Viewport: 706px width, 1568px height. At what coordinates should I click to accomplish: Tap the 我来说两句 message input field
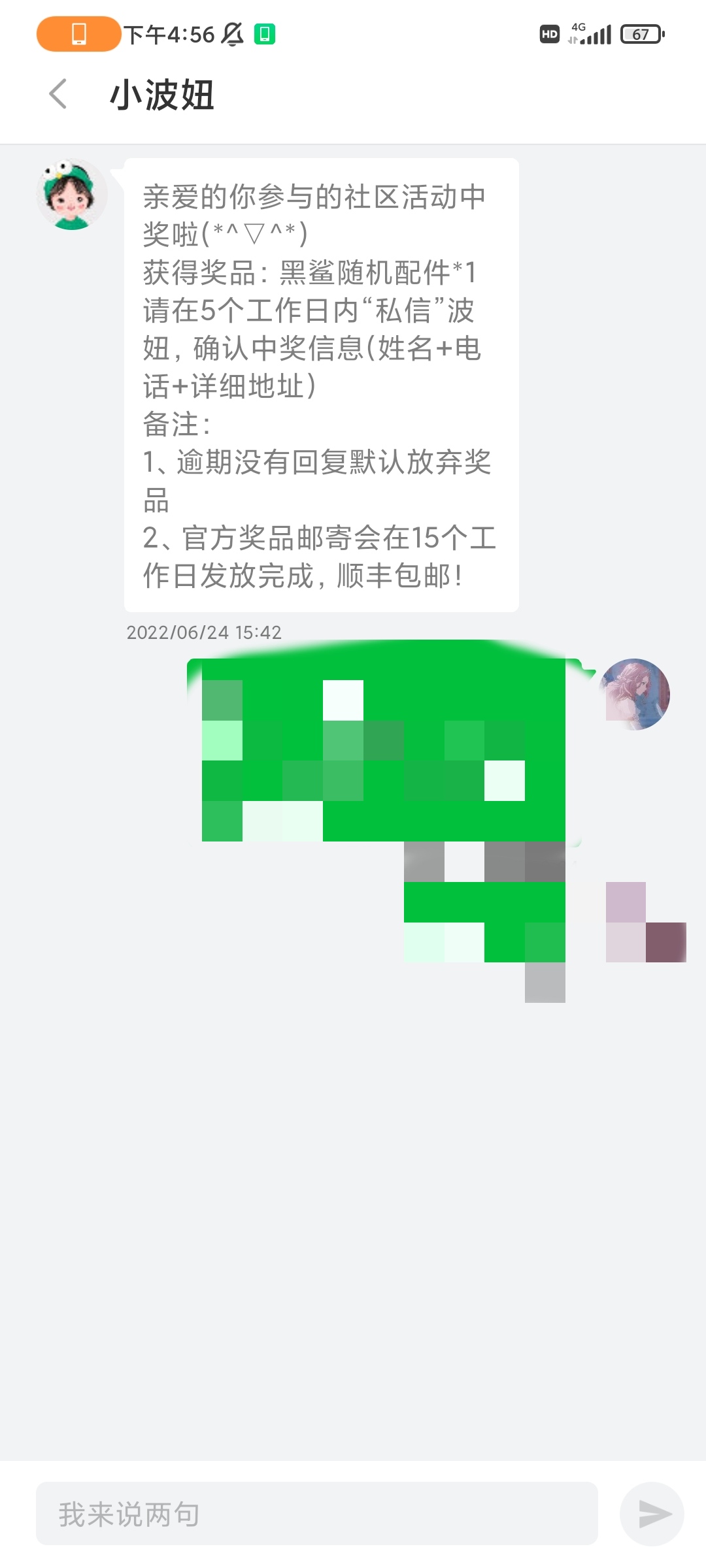tap(316, 1513)
